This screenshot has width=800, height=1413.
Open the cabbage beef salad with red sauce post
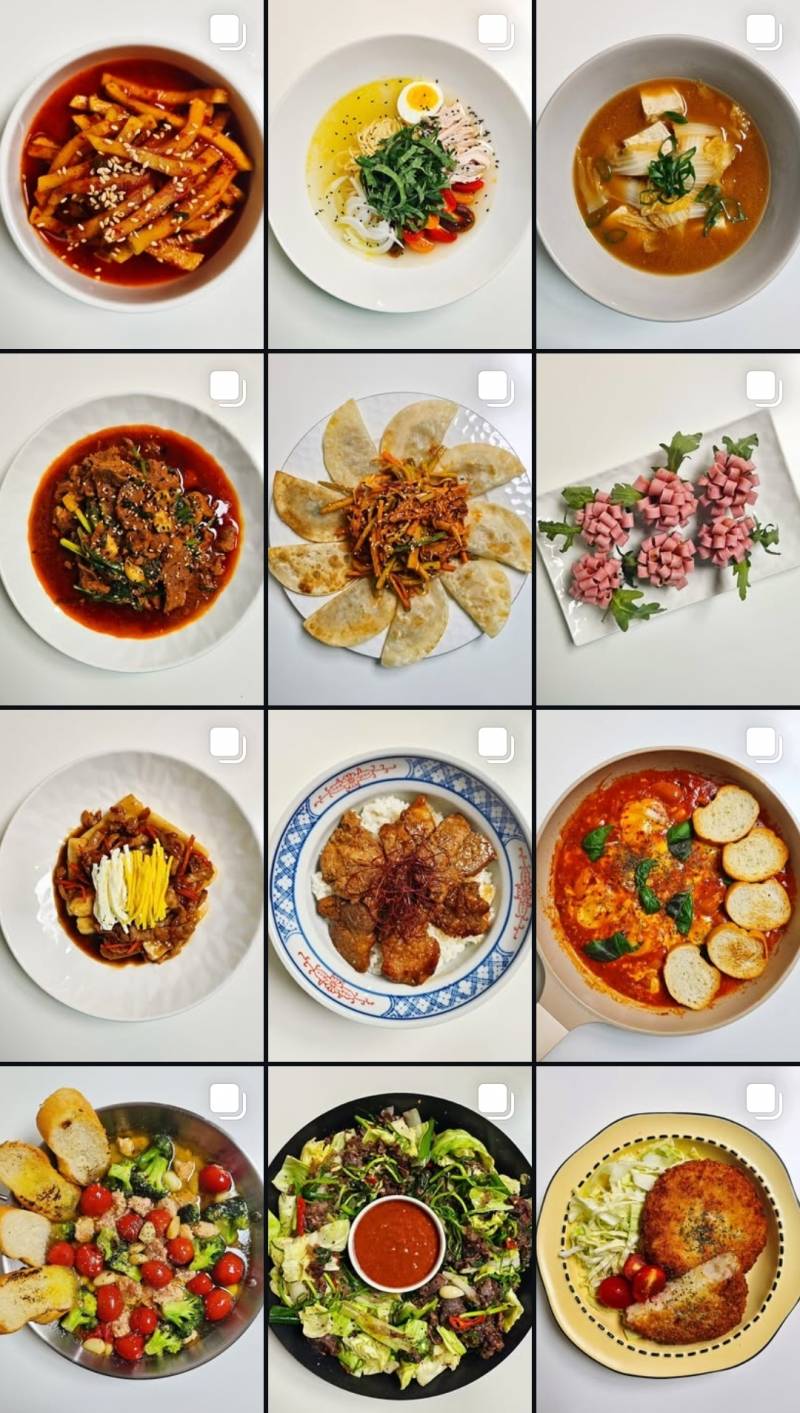point(400,1240)
